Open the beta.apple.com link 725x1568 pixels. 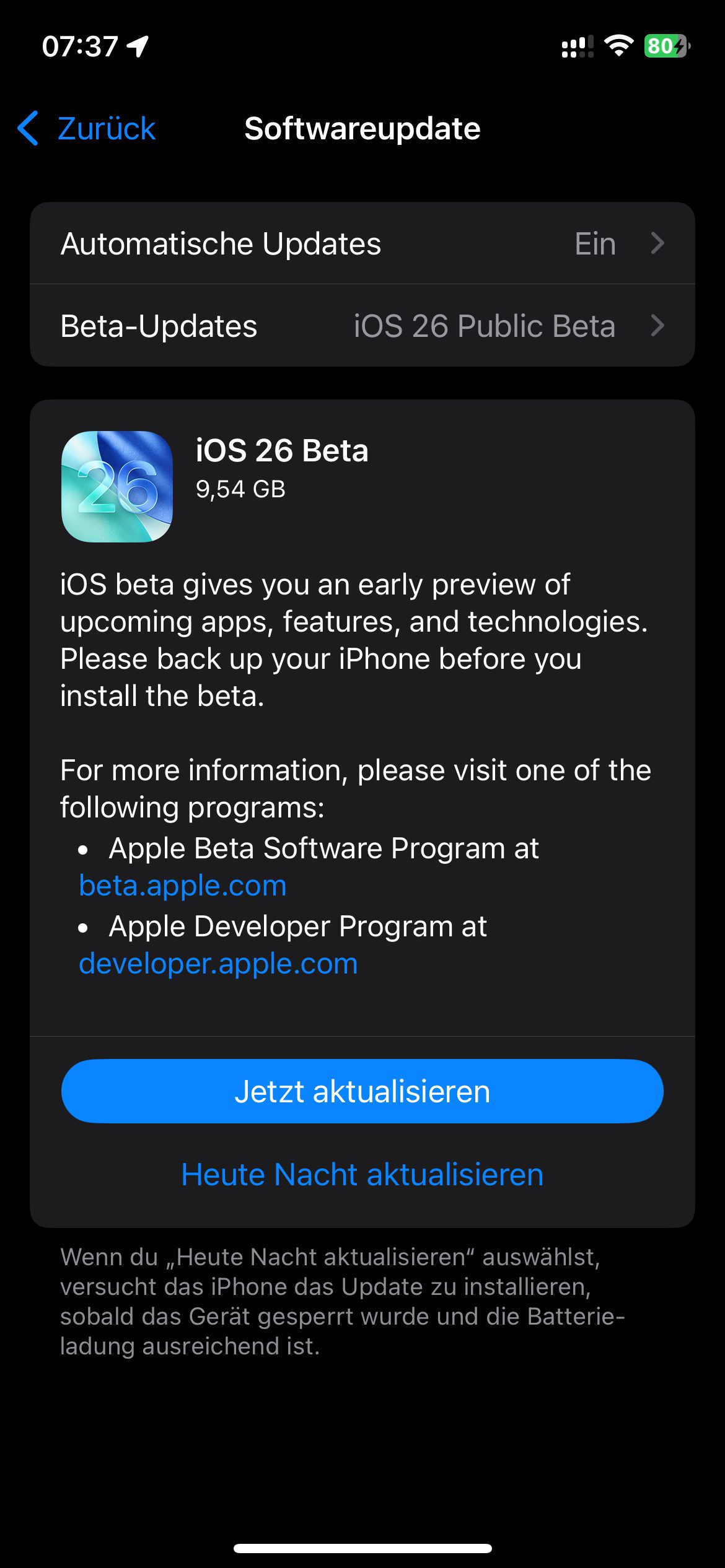pos(183,886)
